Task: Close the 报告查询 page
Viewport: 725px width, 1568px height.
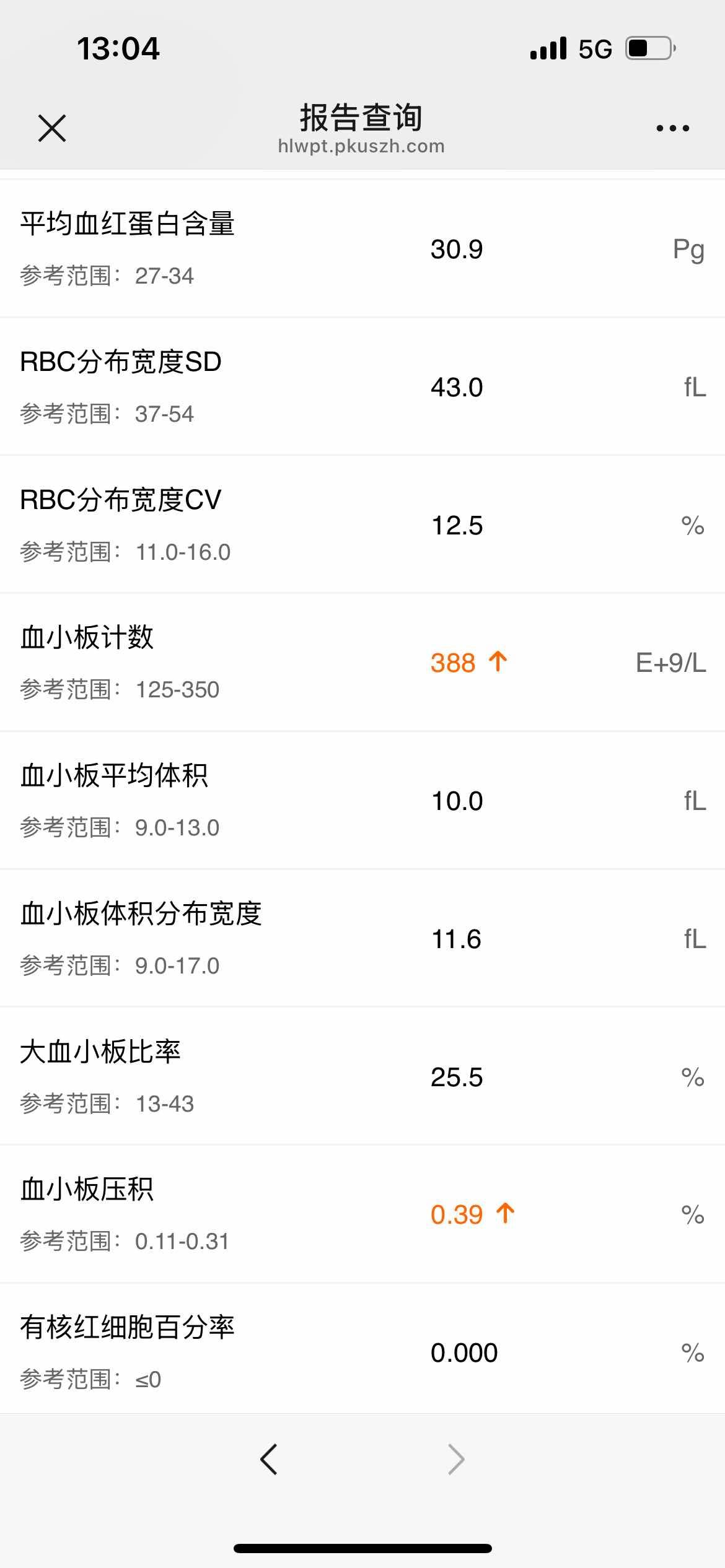Action: coord(52,128)
